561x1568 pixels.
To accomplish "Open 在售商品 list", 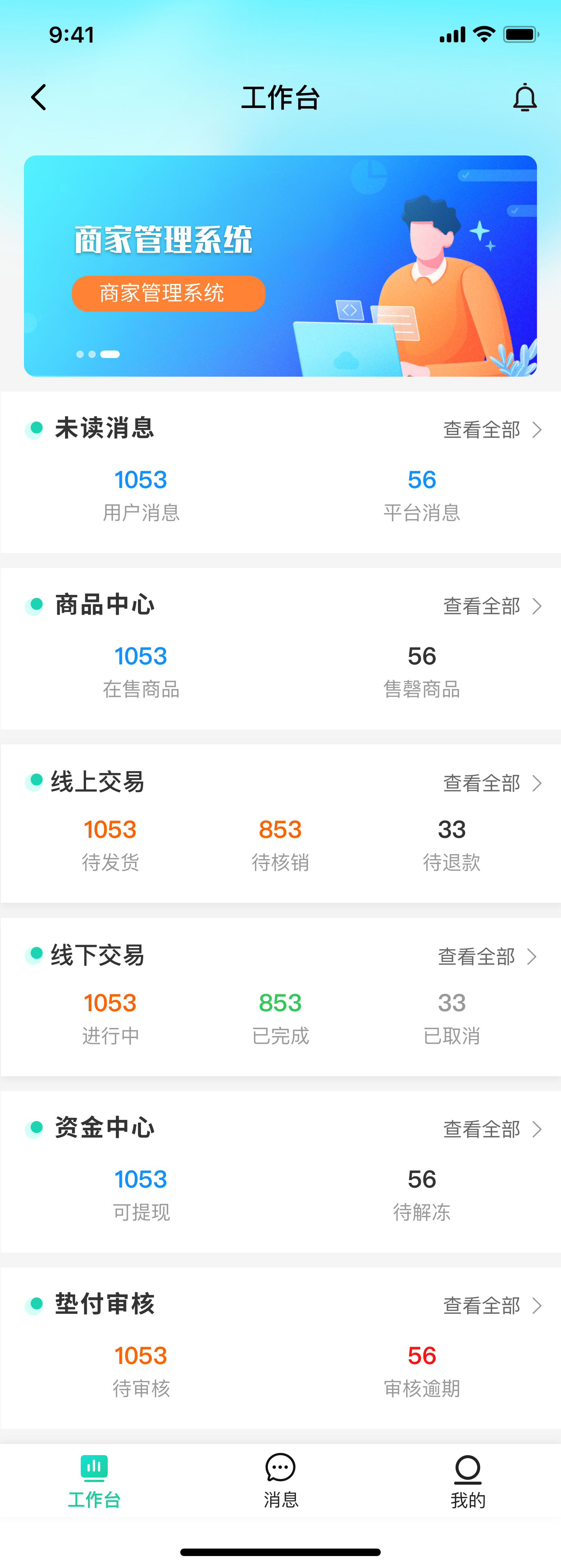I will coord(141,671).
